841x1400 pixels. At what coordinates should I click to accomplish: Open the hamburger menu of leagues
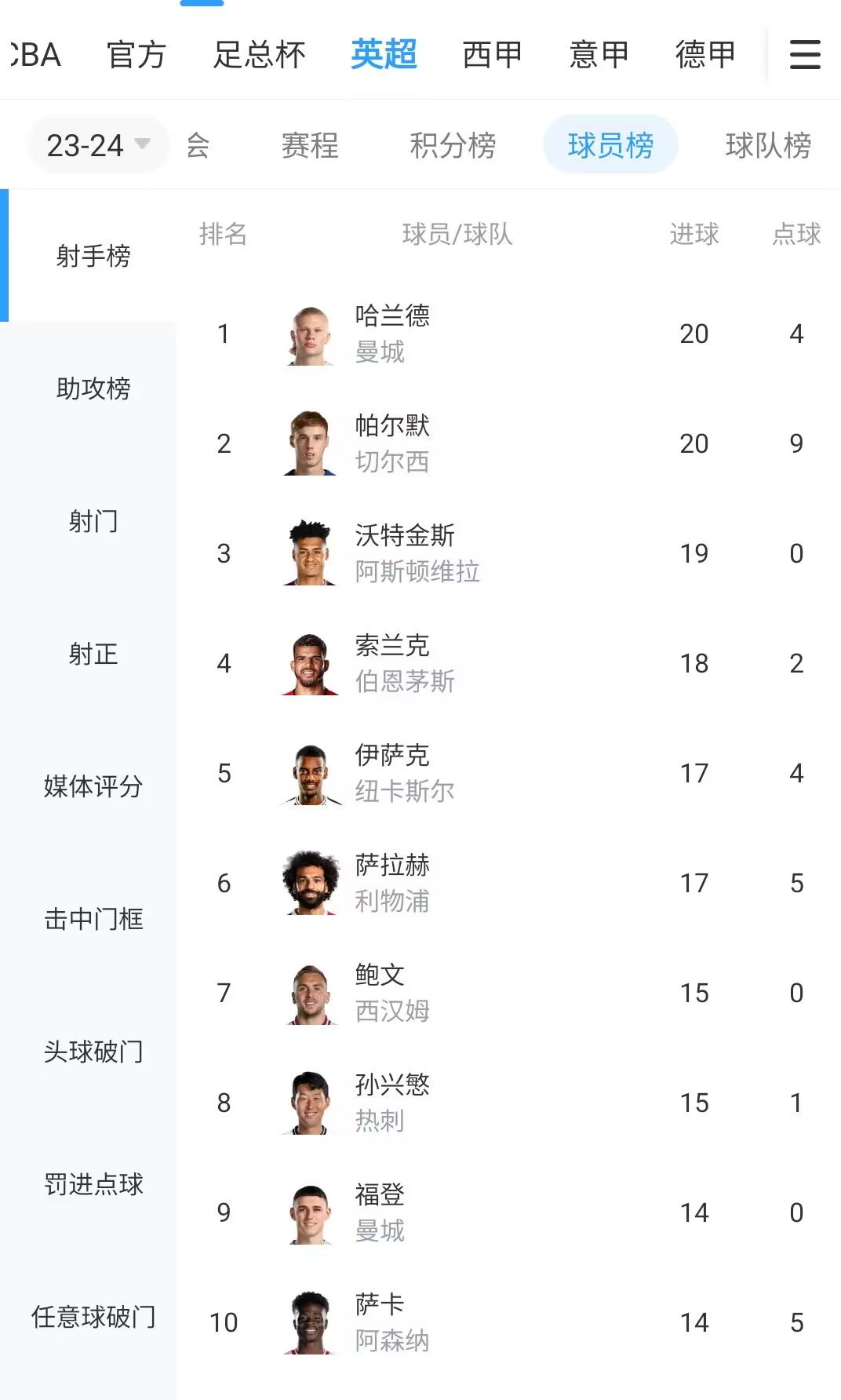click(805, 55)
